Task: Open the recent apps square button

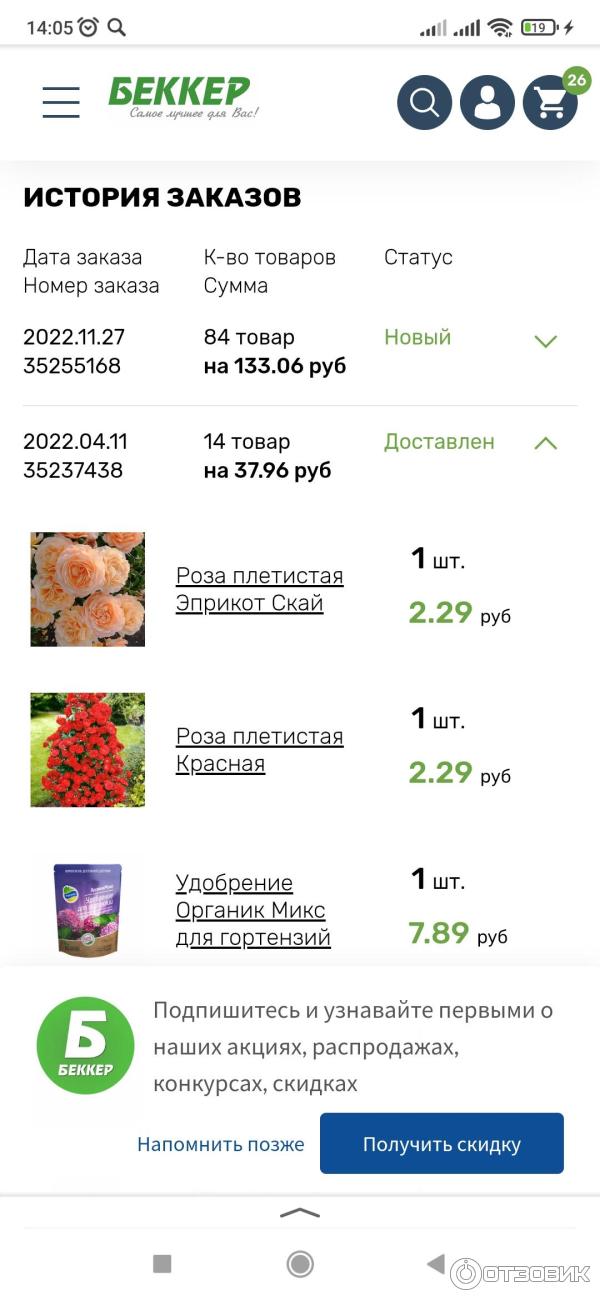Action: [162, 1264]
